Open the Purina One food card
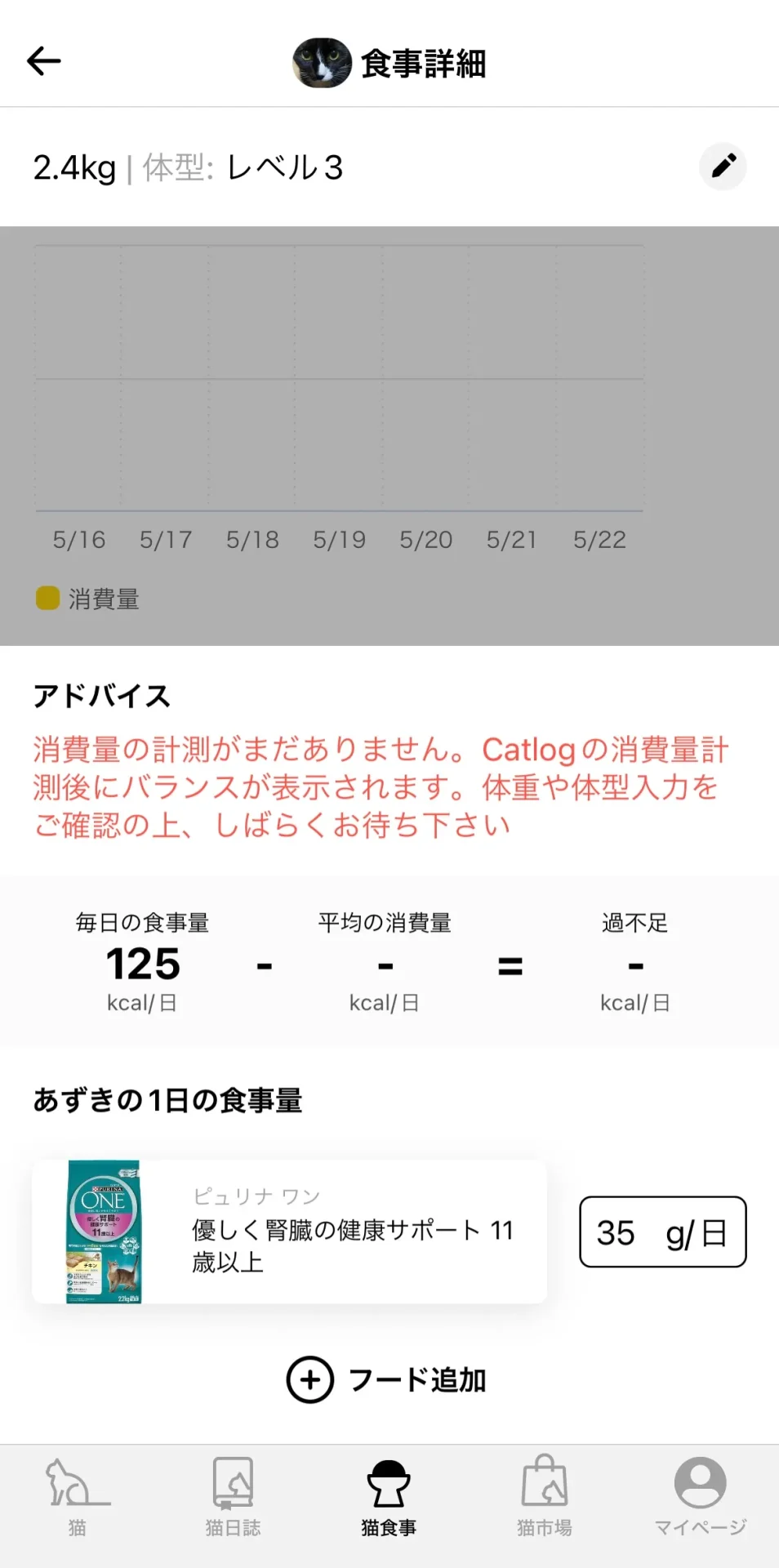This screenshot has height=1568, width=779. pos(289,1232)
